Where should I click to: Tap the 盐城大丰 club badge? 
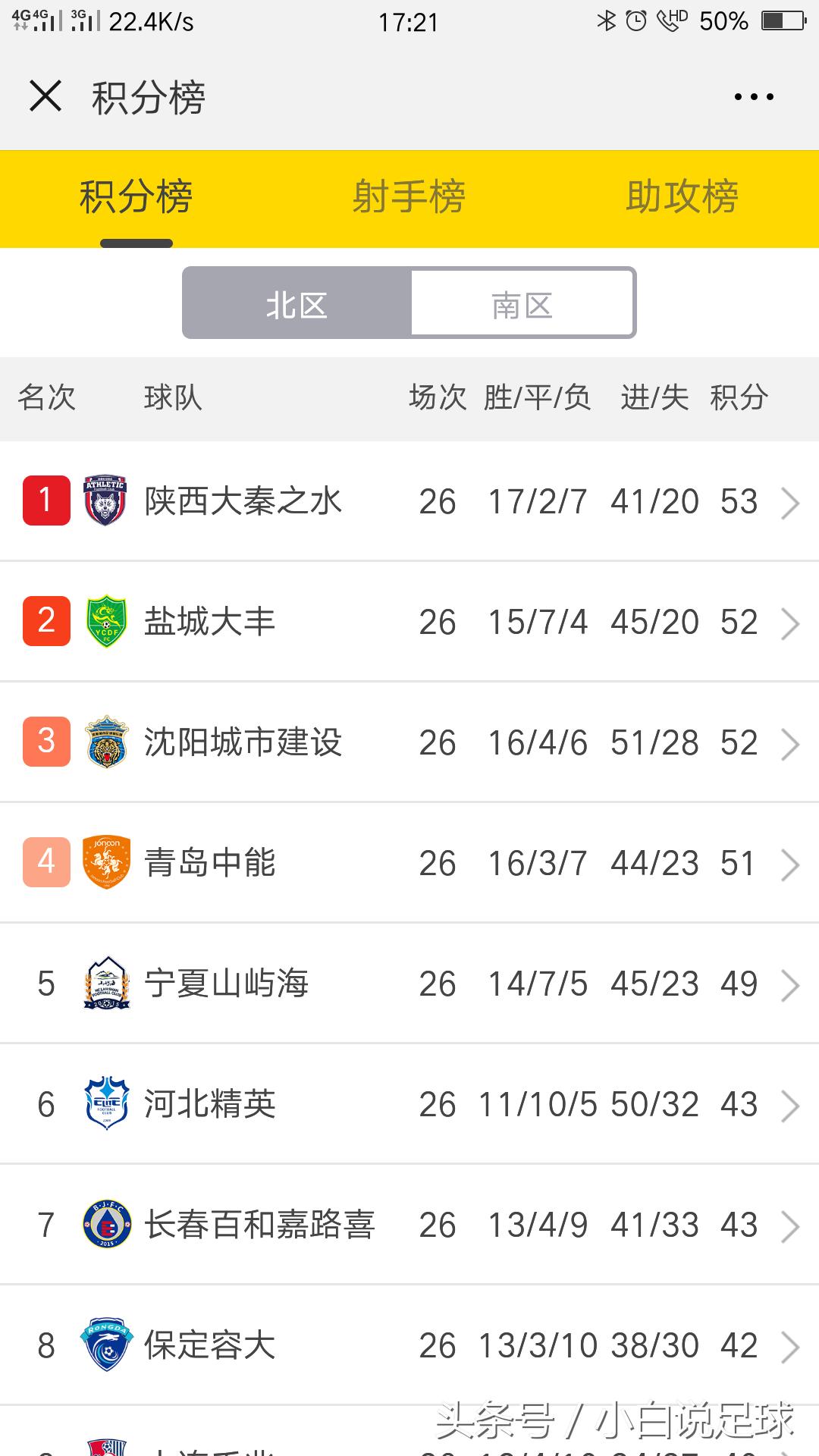tap(106, 622)
